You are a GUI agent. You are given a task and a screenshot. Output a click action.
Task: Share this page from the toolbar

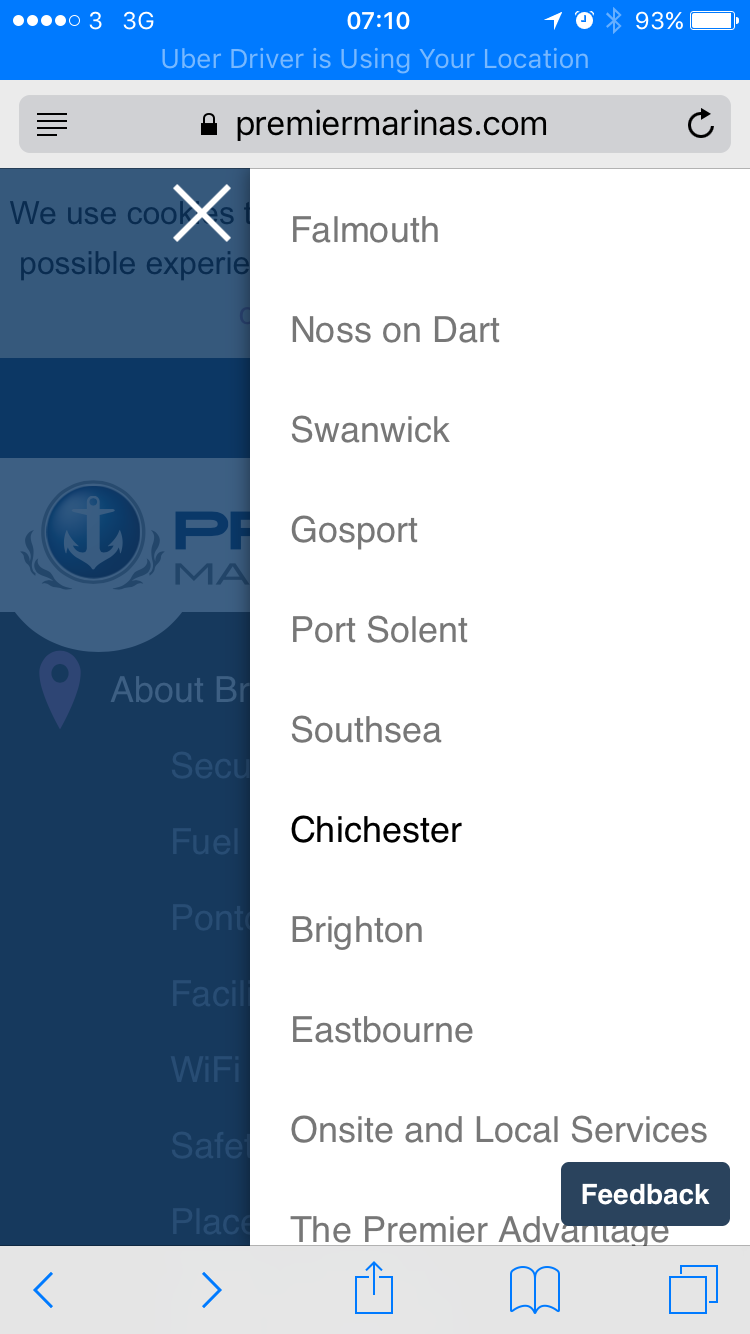click(373, 1288)
